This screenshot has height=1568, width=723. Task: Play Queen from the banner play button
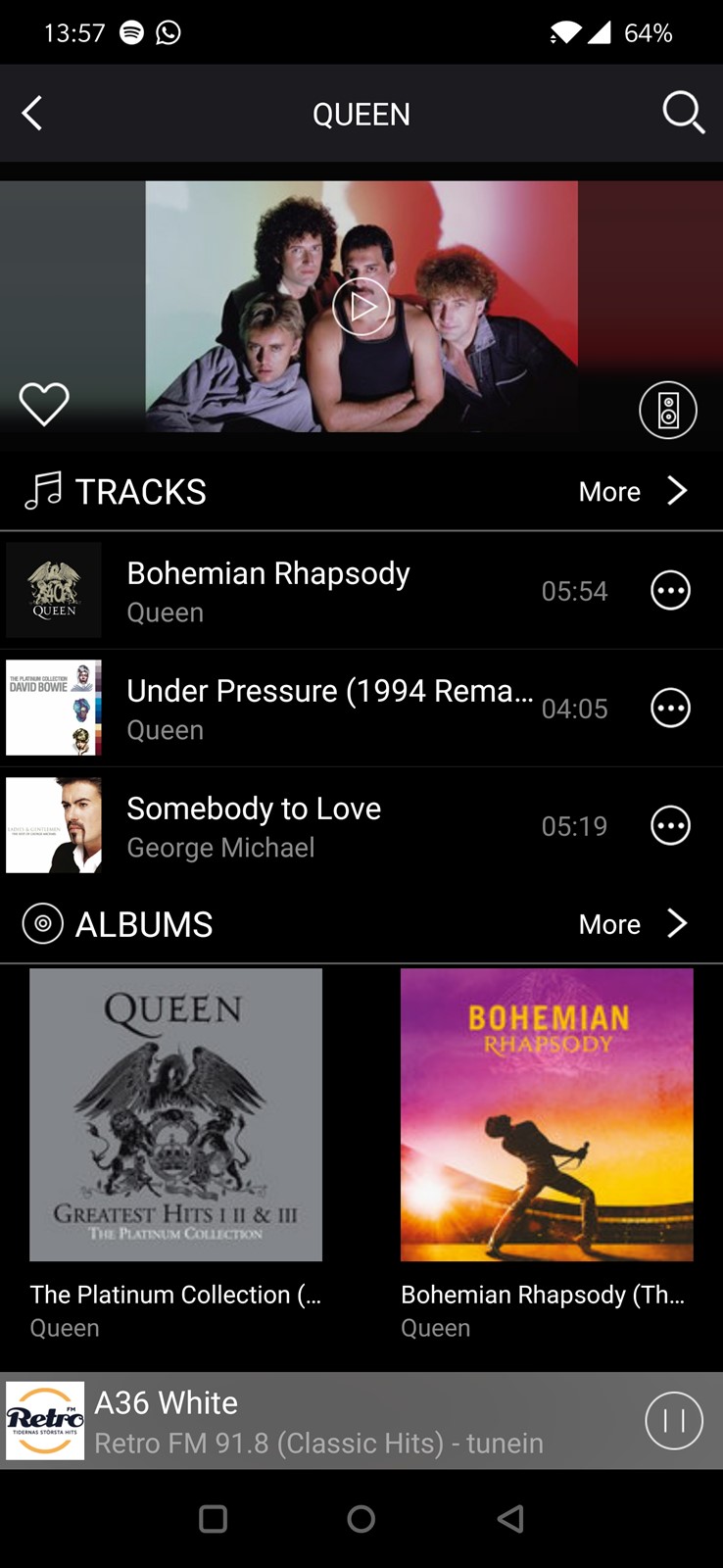361,307
